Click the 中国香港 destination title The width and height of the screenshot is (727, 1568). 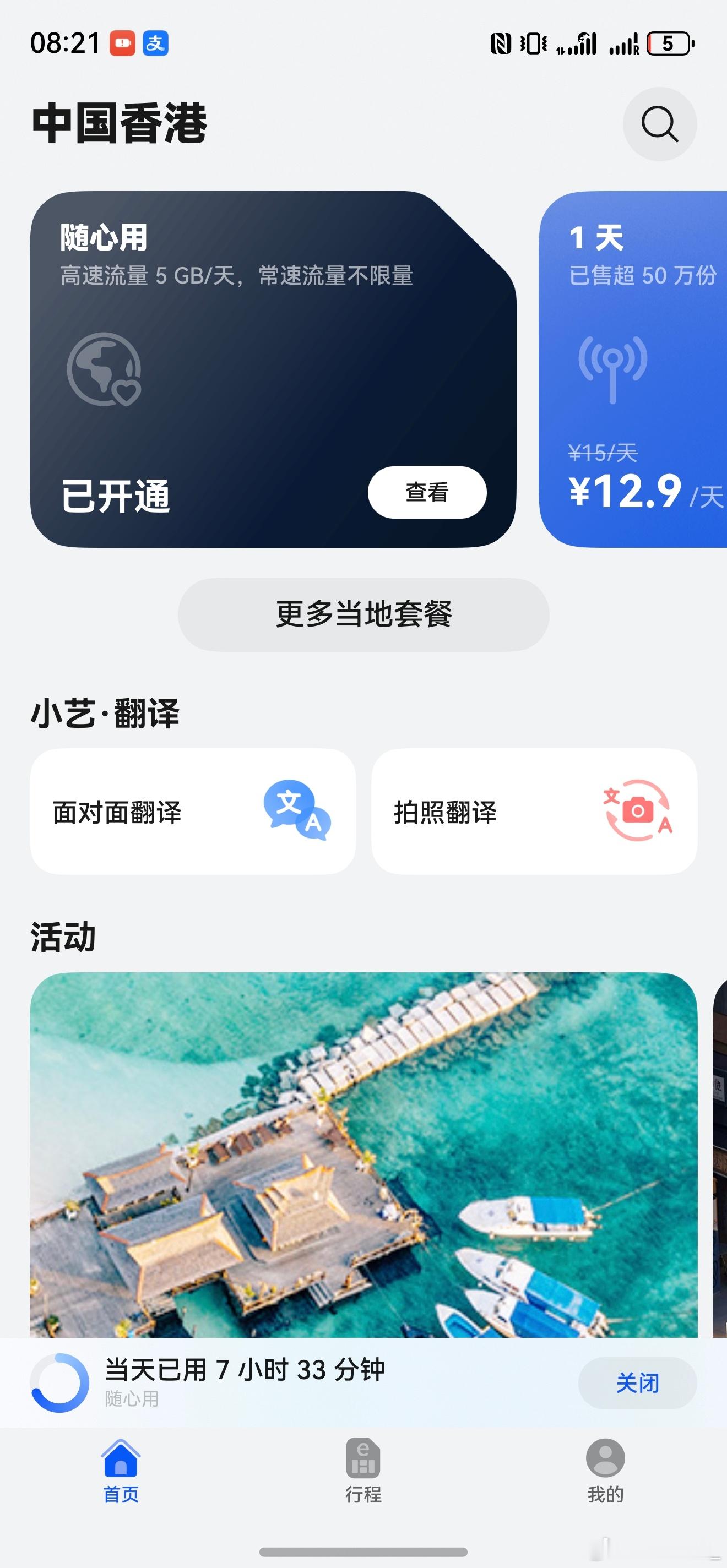120,122
